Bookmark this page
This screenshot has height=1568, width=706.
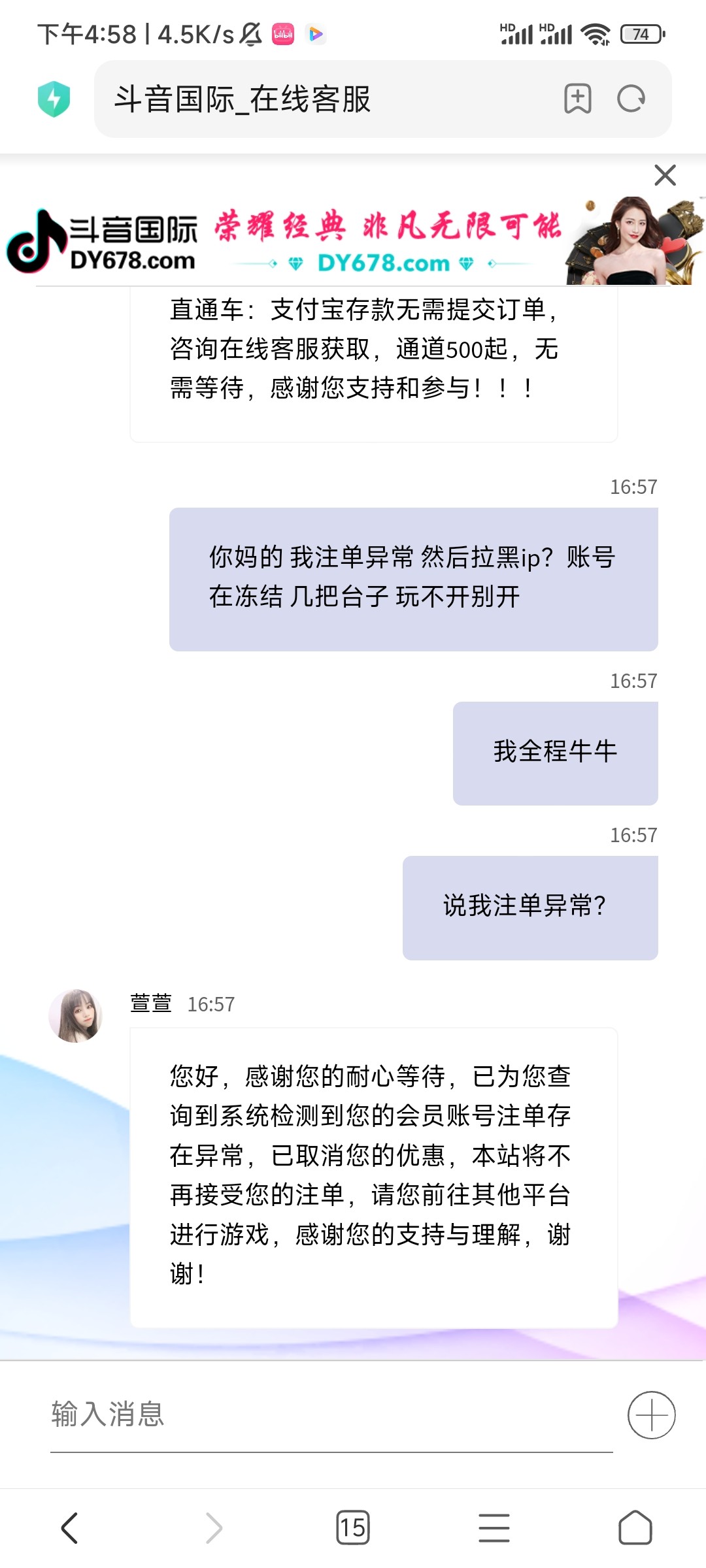point(577,99)
